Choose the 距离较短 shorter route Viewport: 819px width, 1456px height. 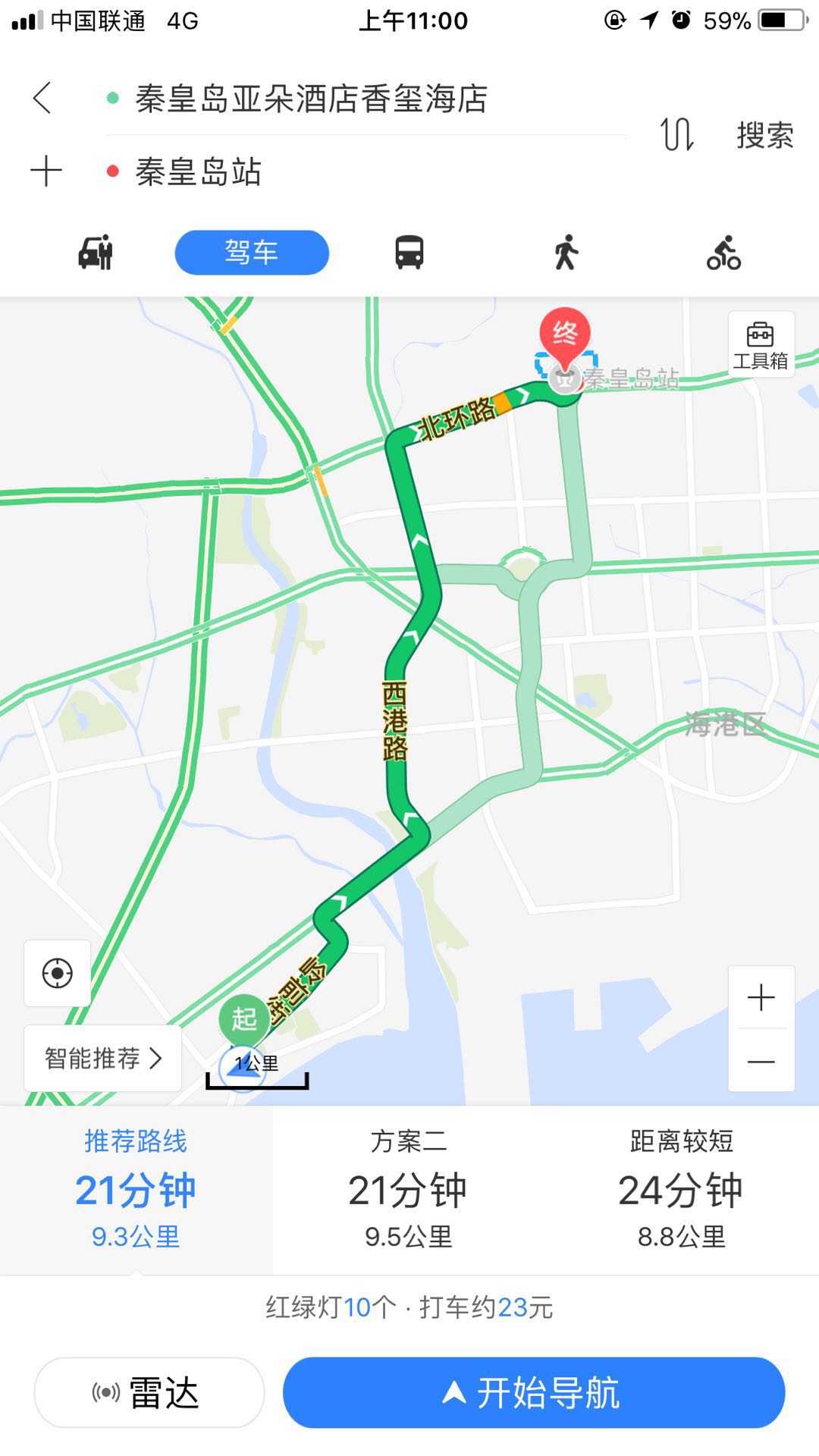(x=682, y=1191)
